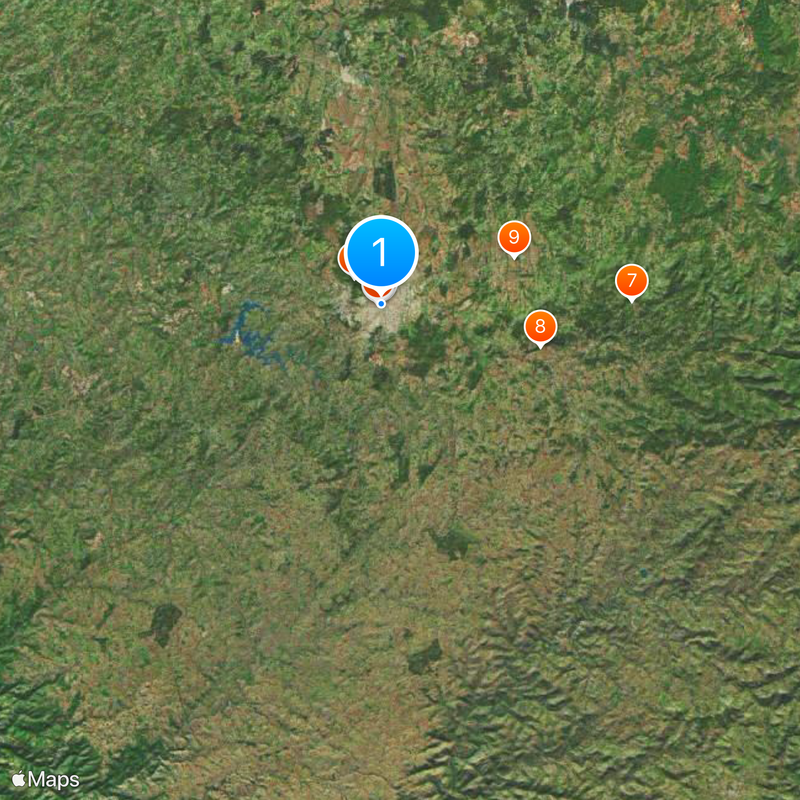The height and width of the screenshot is (800, 800).
Task: Tap the orange map pin numbered 7
Action: (631, 281)
